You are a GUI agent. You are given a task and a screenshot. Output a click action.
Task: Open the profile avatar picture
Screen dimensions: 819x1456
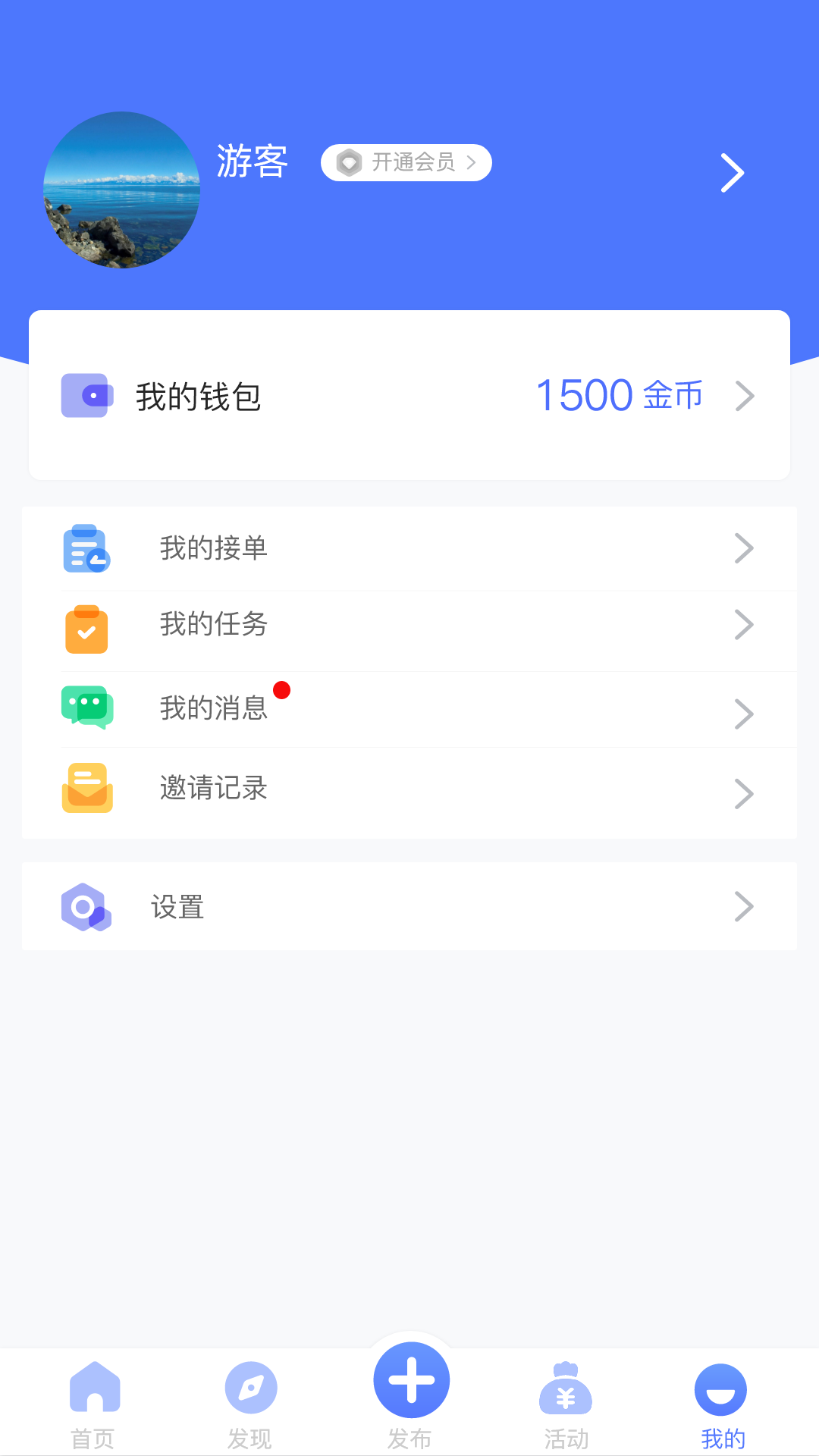(122, 190)
